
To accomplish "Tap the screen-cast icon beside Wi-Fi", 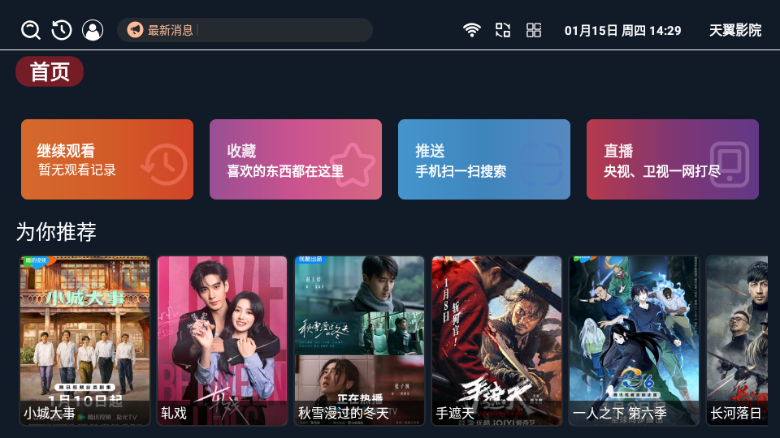I will pyautogui.click(x=502, y=30).
